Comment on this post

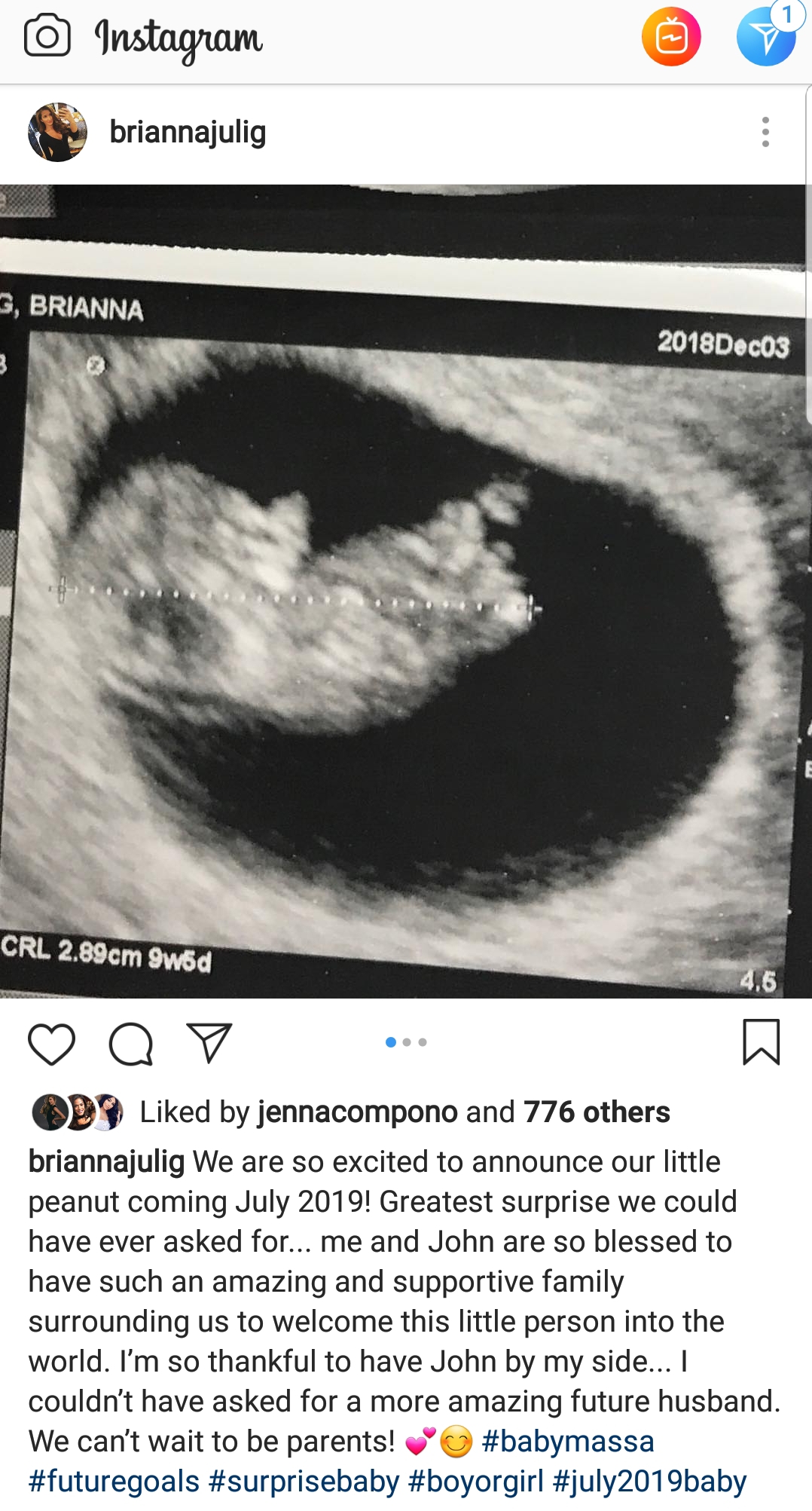pos(131,1045)
